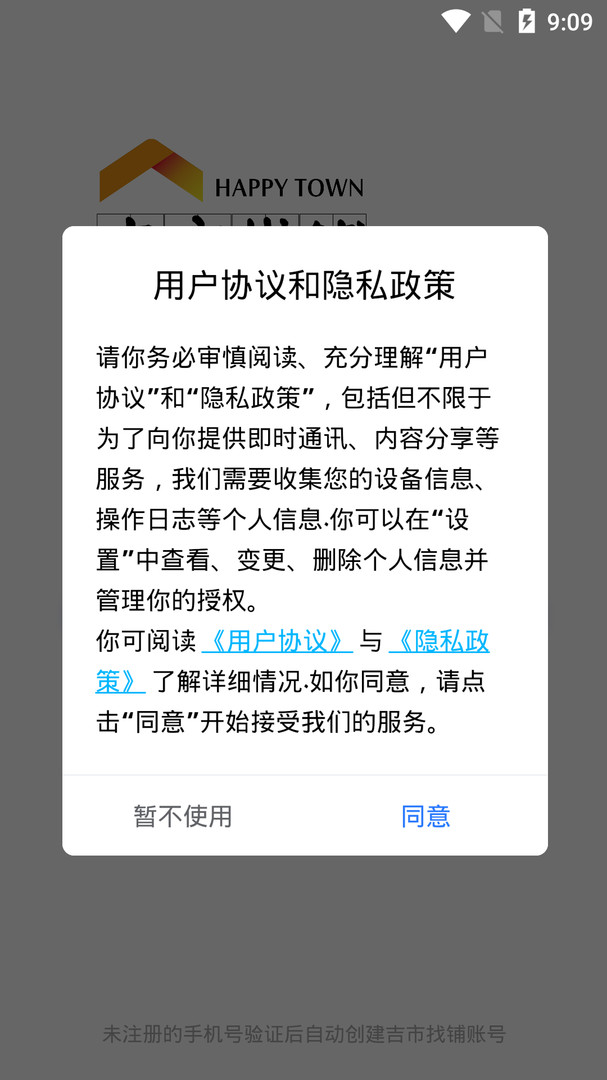
Task: Choose 暂不使用 to decline
Action: pyautogui.click(x=183, y=816)
